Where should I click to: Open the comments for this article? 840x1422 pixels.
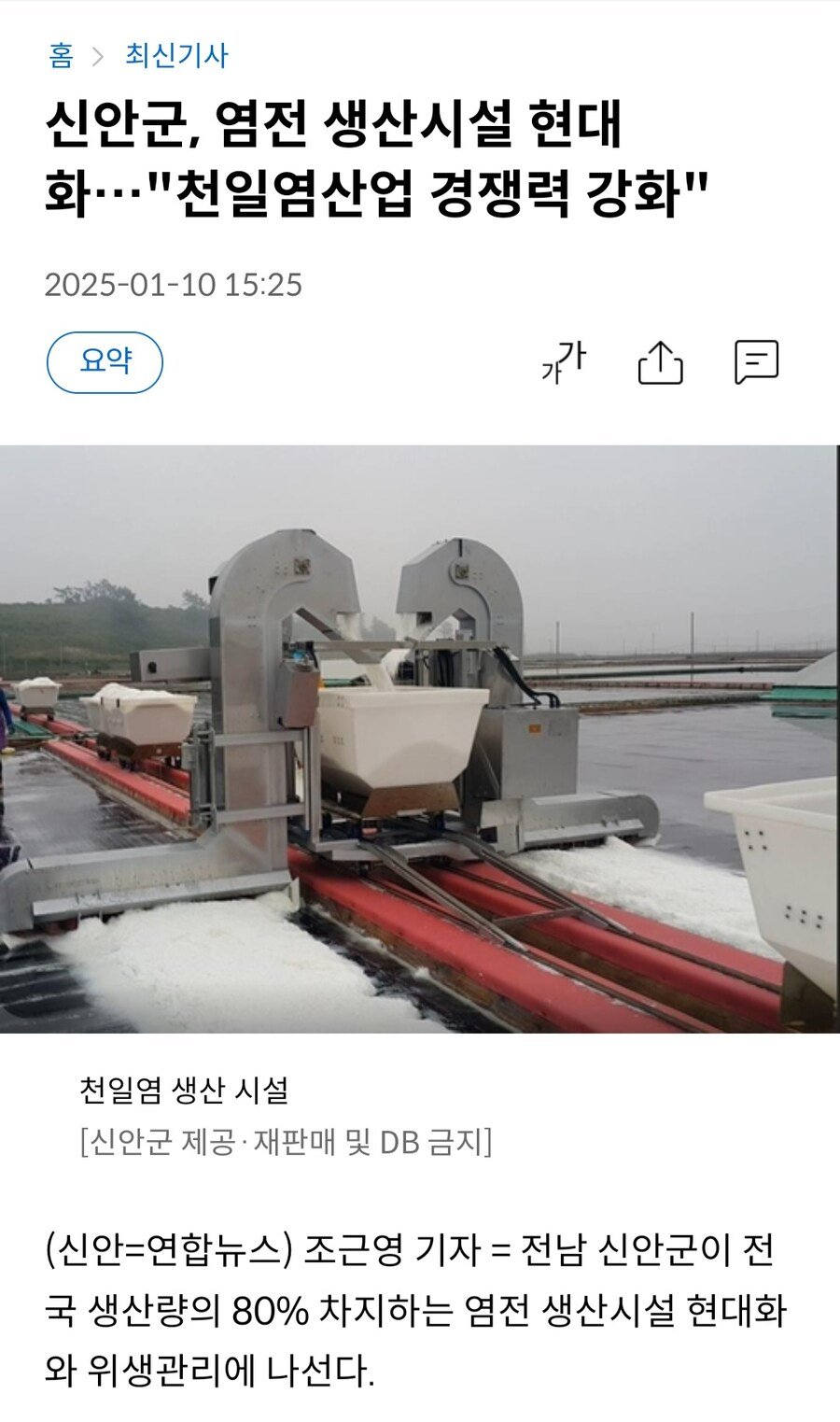[756, 361]
